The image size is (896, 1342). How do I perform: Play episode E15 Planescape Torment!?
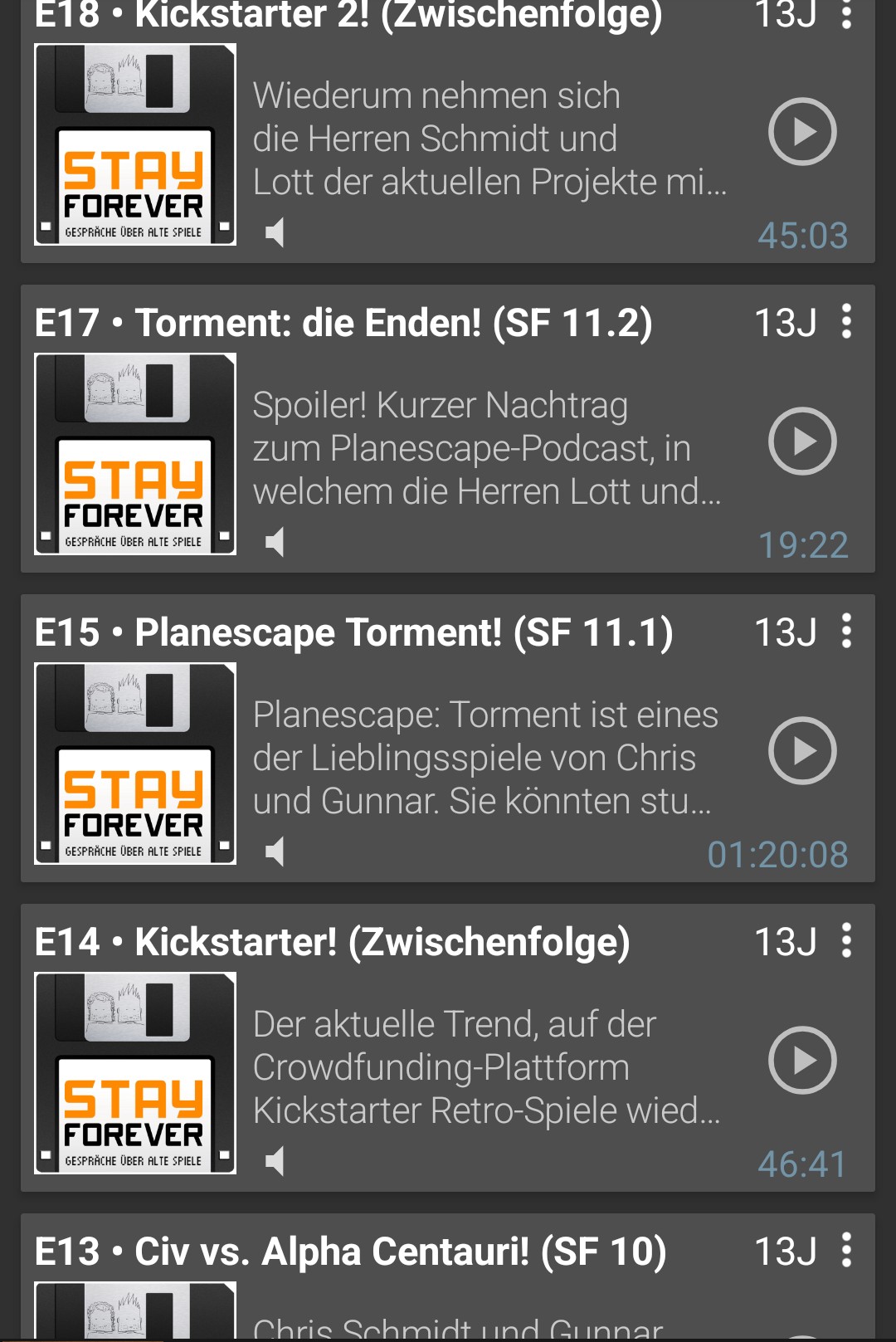point(802,751)
